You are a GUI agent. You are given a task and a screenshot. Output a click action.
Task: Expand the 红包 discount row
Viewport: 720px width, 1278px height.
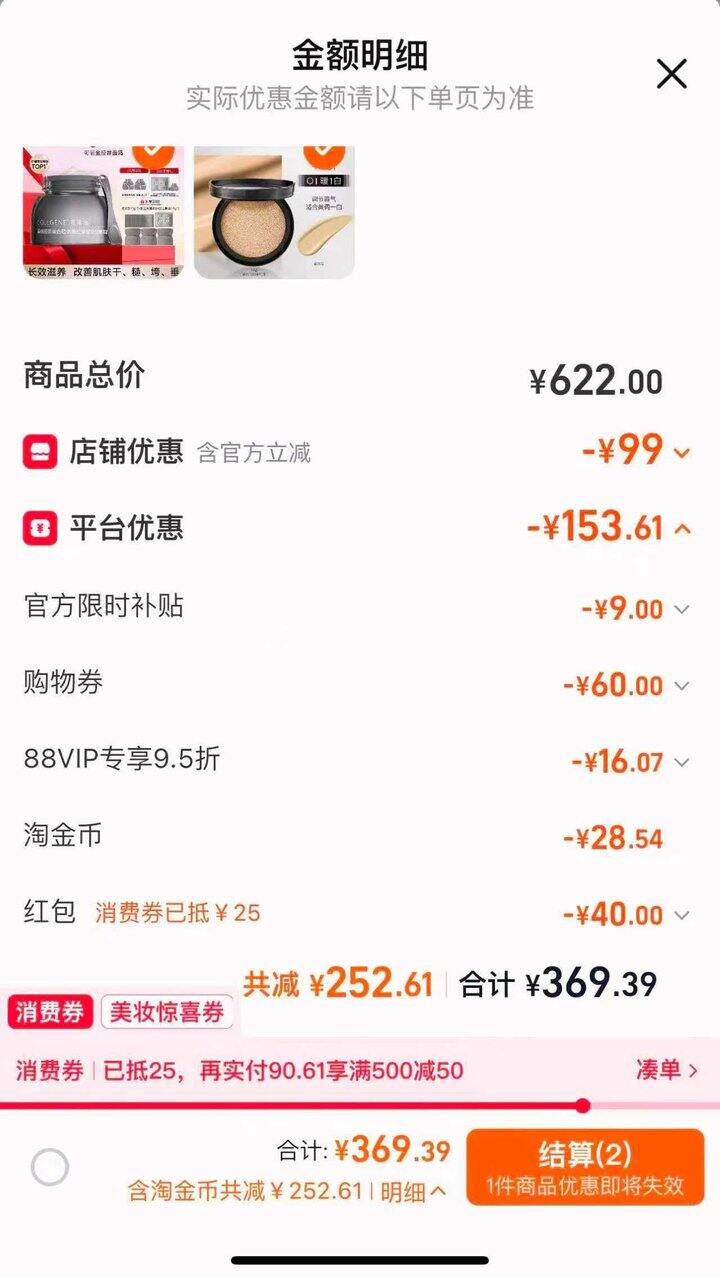681,915
